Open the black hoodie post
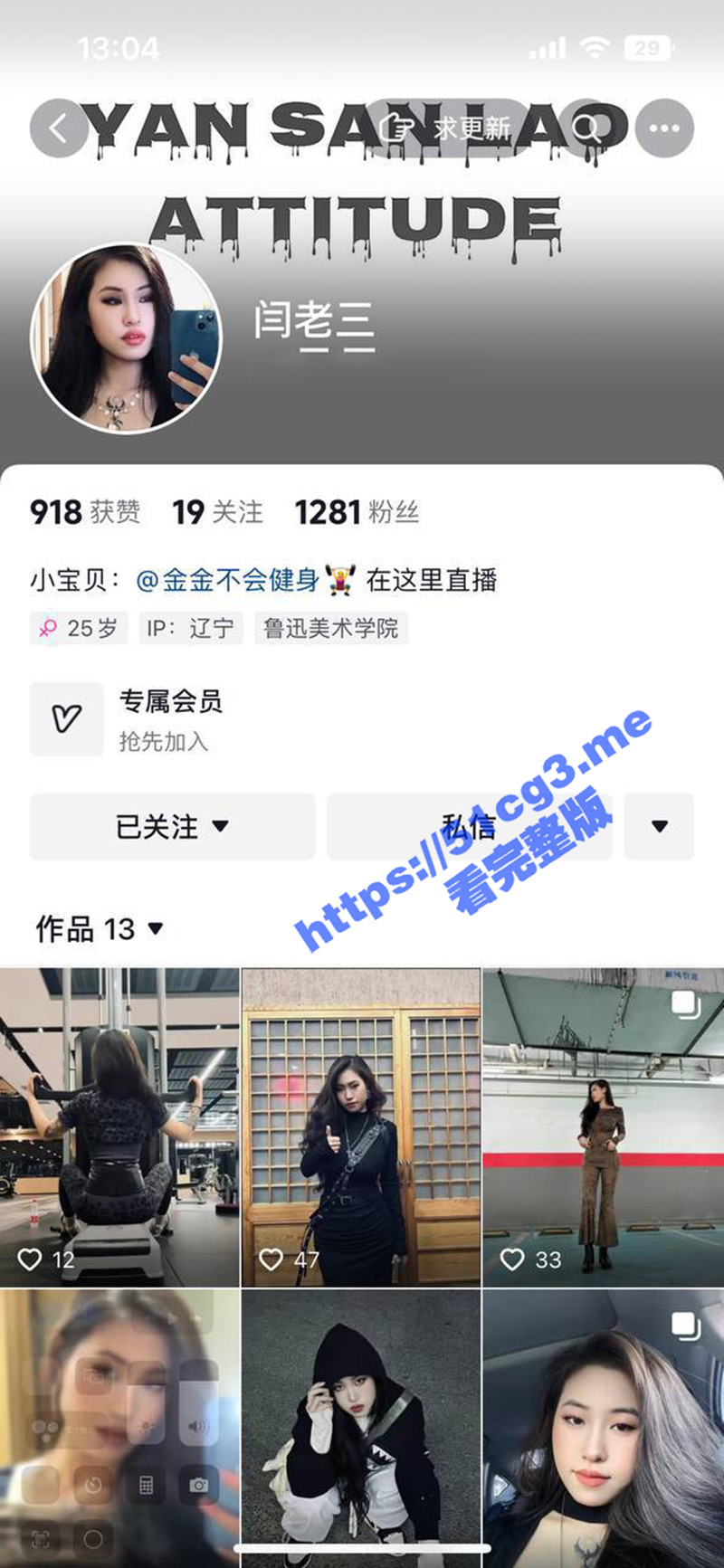The width and height of the screenshot is (724, 1568). click(x=361, y=1428)
